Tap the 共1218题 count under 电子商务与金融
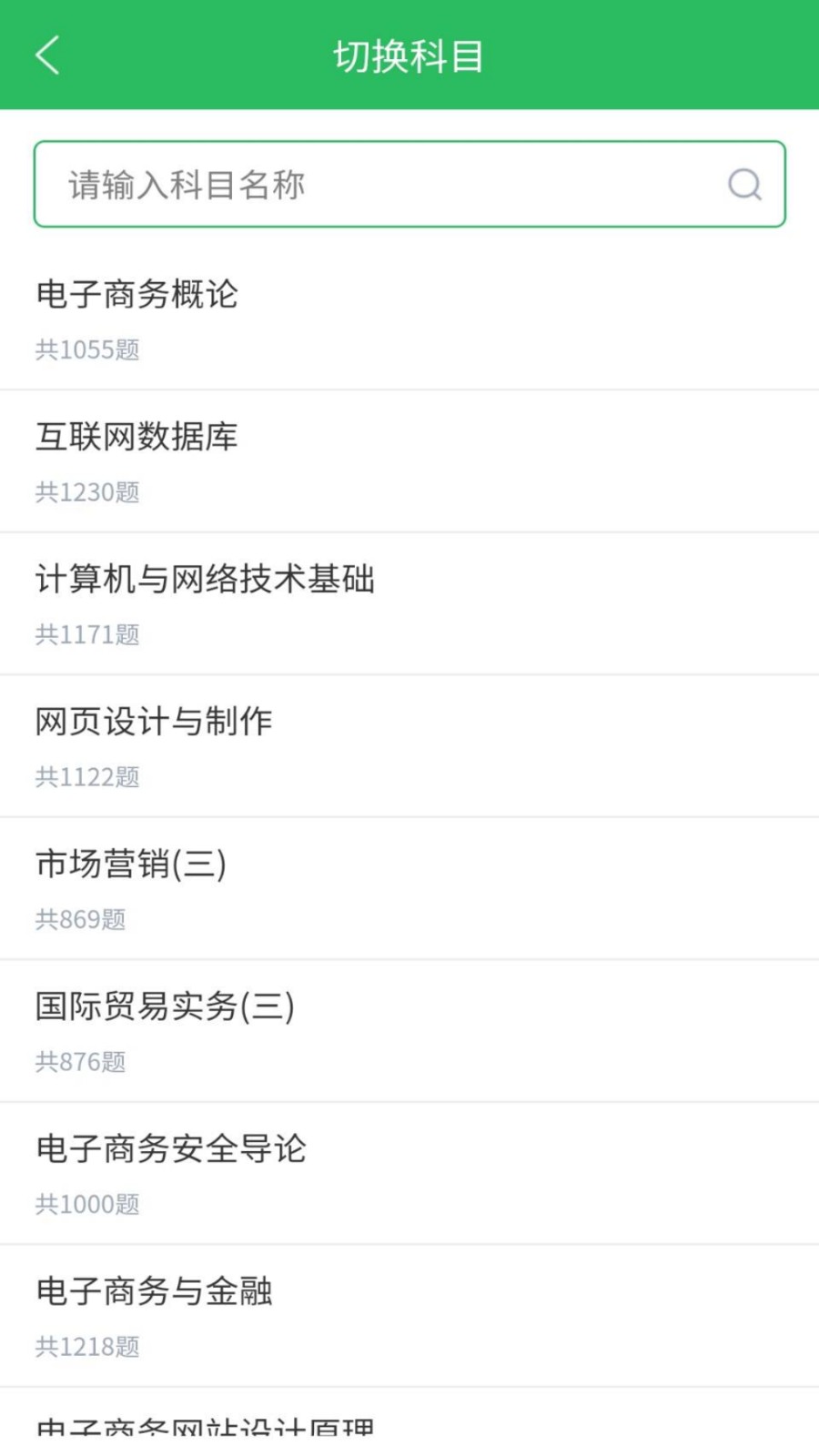 point(87,1346)
